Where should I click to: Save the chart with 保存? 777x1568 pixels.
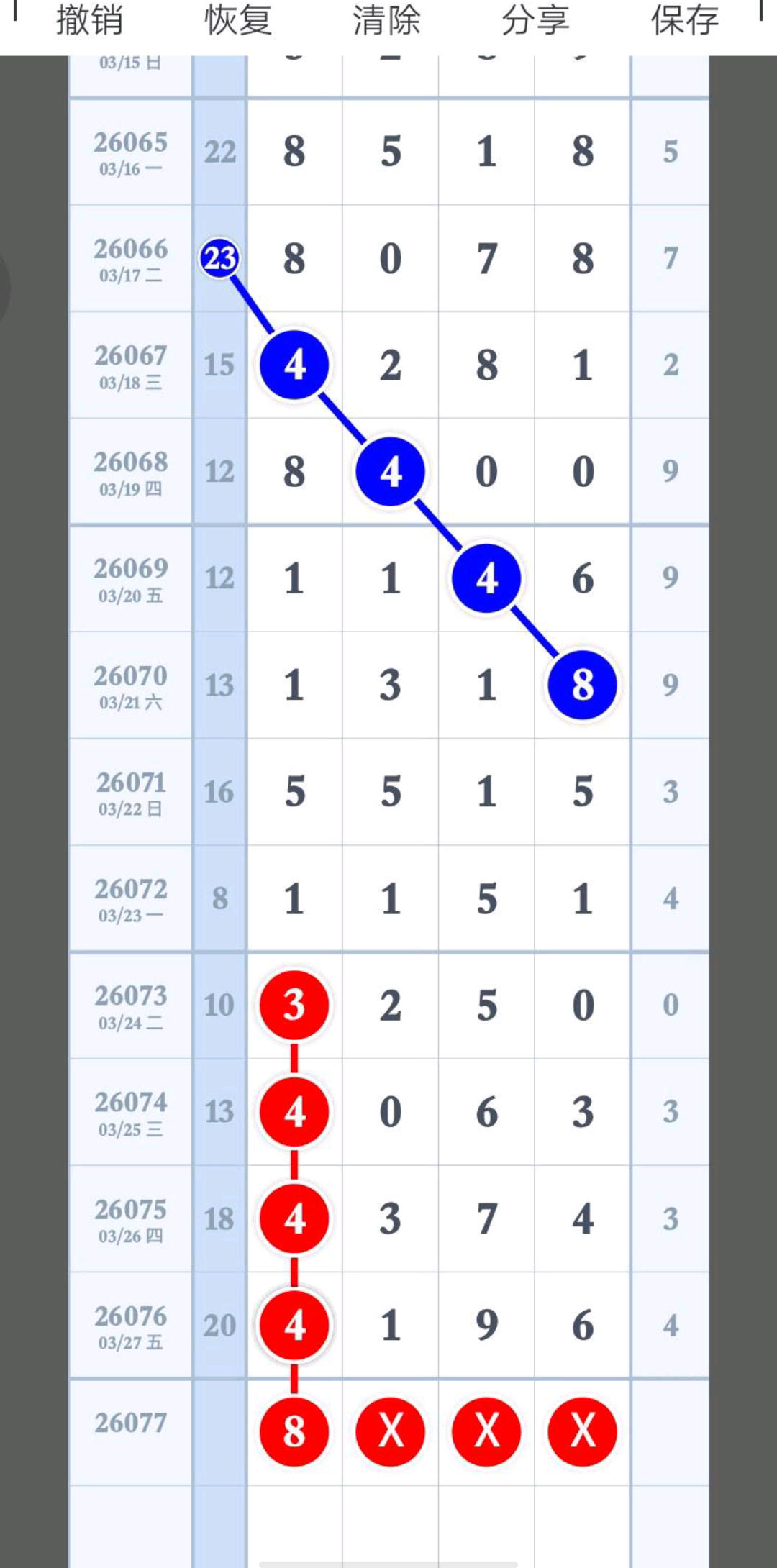[x=685, y=20]
